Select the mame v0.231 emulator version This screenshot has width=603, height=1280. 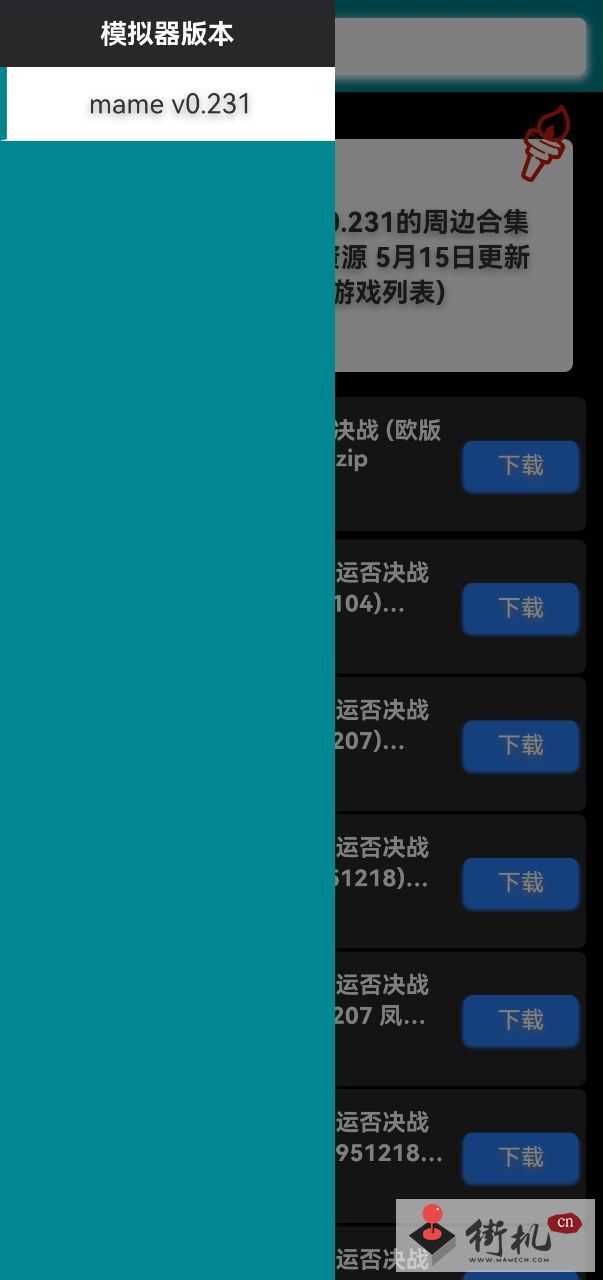[170, 104]
